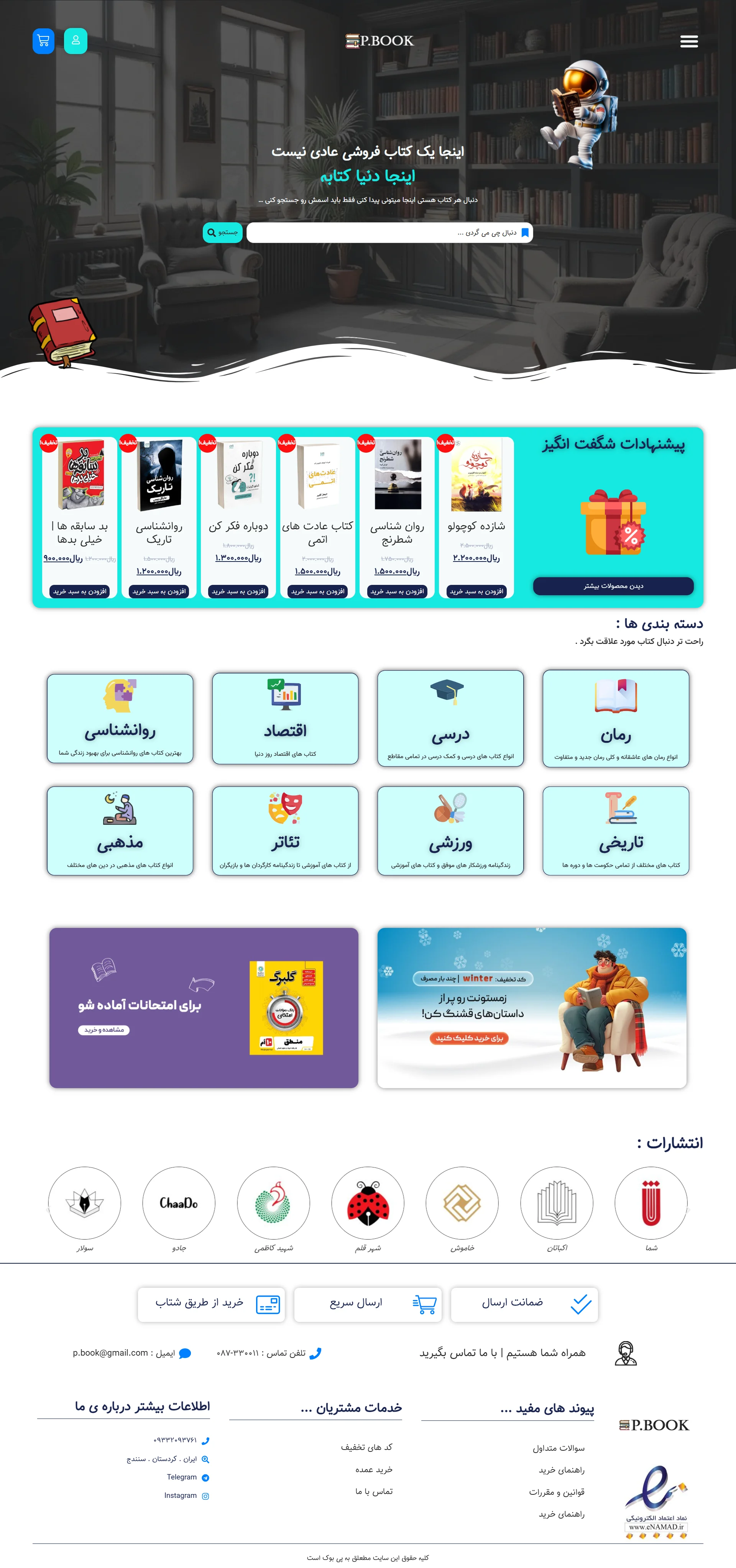
Task: Tap the جستجو search button
Action: coord(223,233)
